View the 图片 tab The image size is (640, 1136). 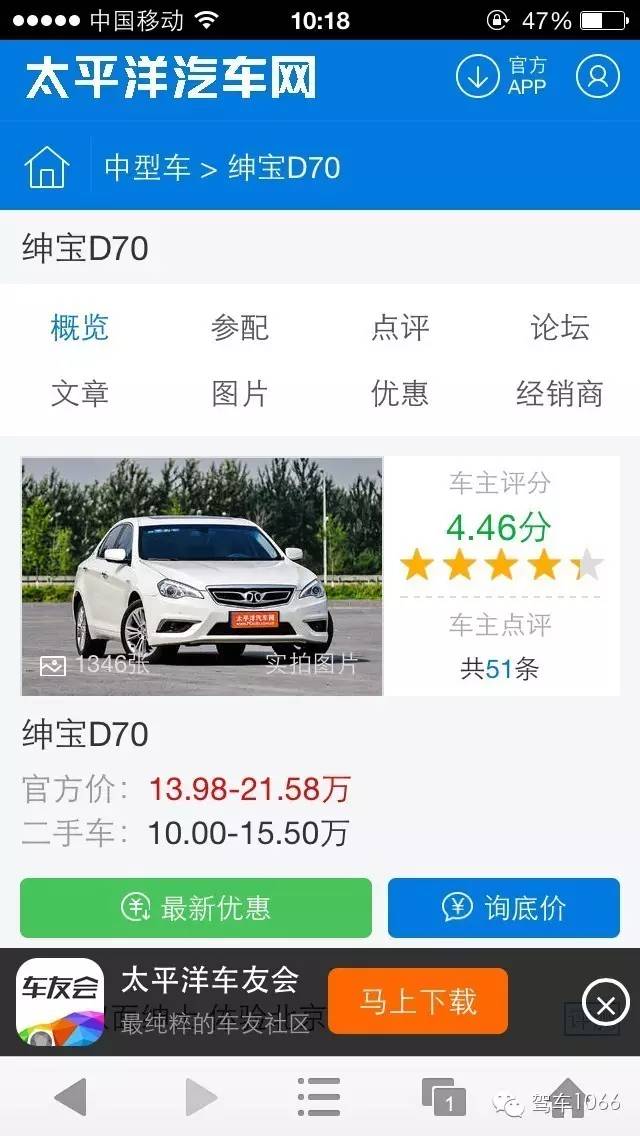[240, 393]
